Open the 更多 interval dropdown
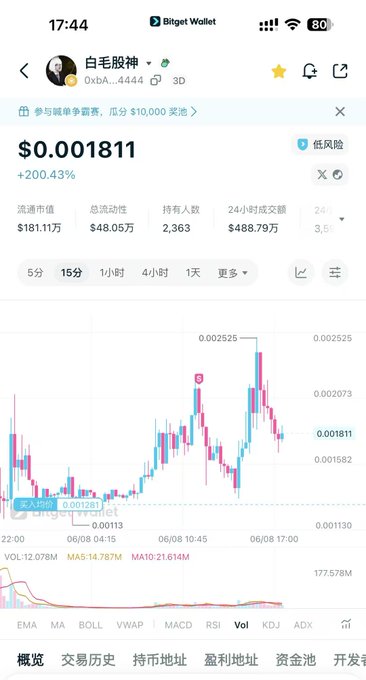Image resolution: width=366 pixels, height=680 pixels. coord(232,273)
